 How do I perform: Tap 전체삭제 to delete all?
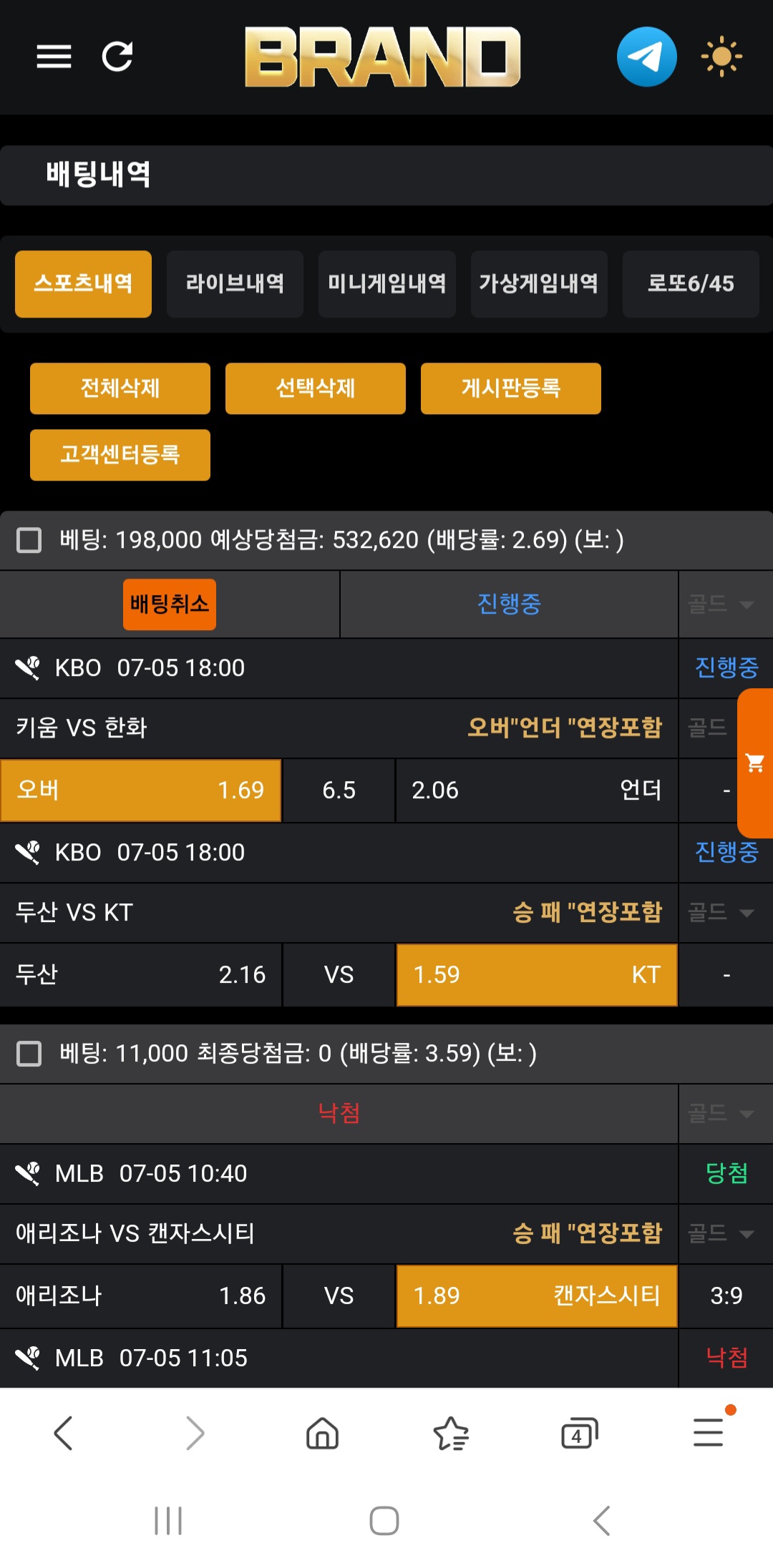click(x=120, y=388)
